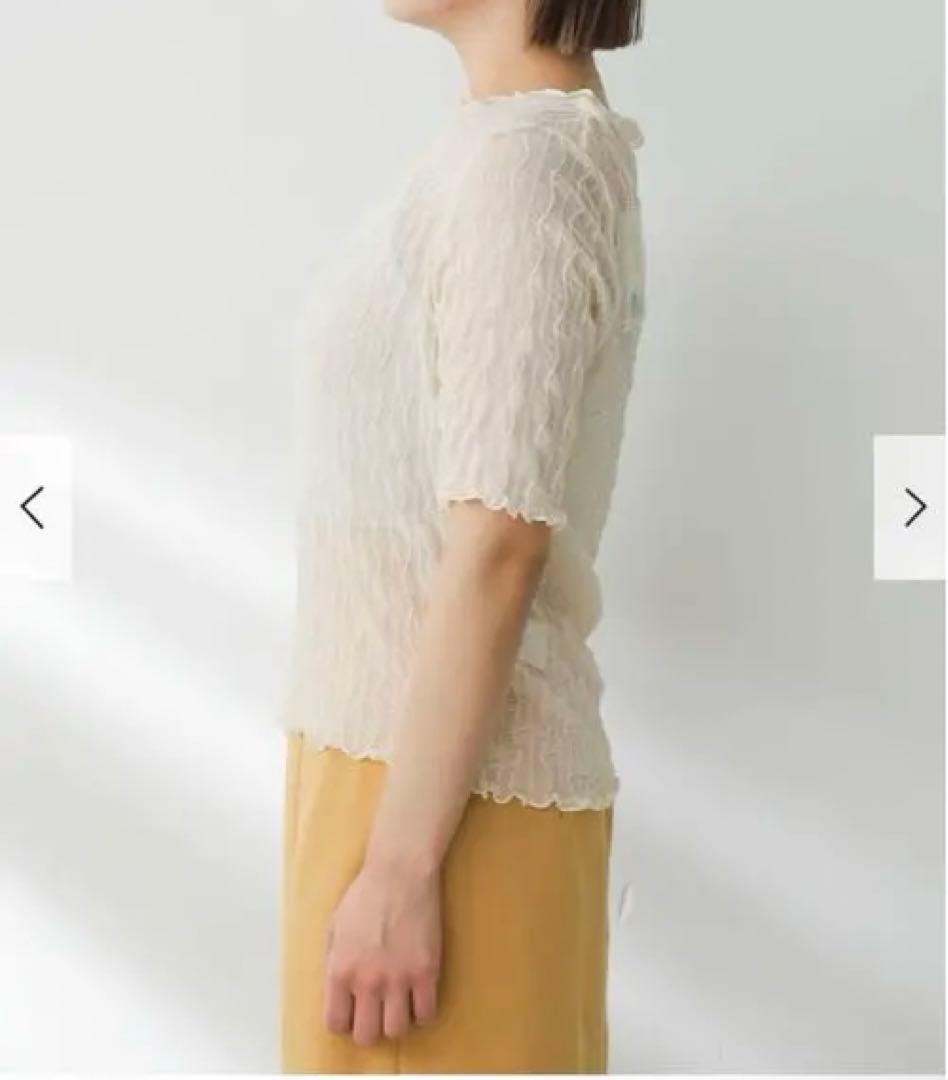Go to the previous product photo
The height and width of the screenshot is (1080, 948).
coord(34,508)
